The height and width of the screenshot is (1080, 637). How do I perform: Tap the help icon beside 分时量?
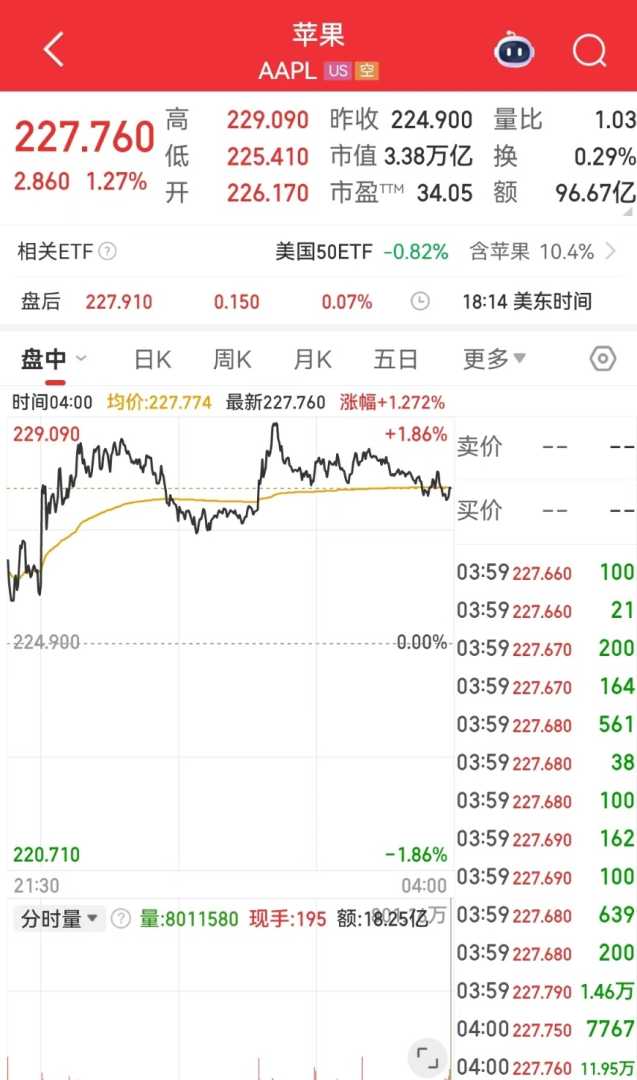pyautogui.click(x=121, y=918)
